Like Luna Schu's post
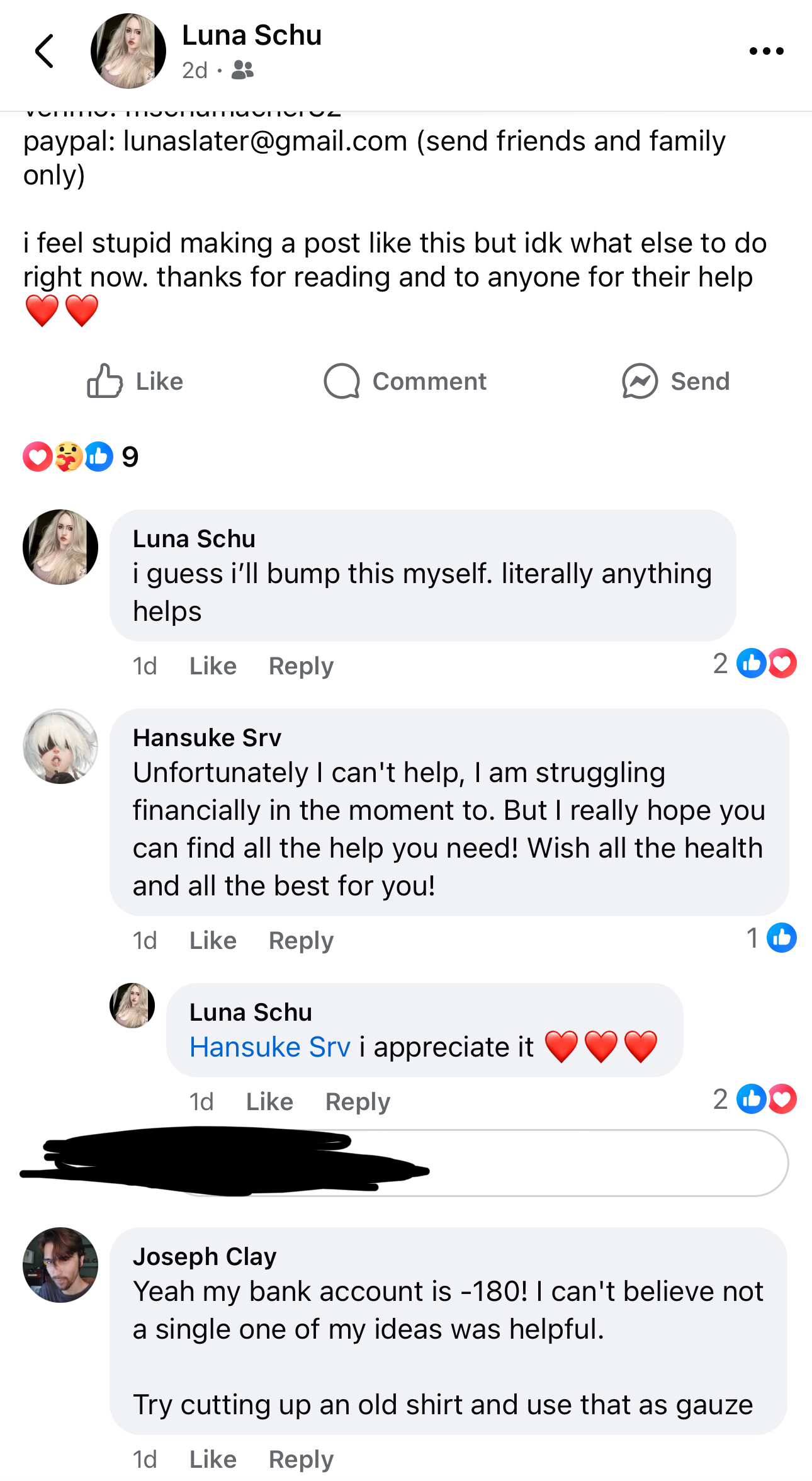Viewport: 812px width, 1481px height. pyautogui.click(x=135, y=381)
